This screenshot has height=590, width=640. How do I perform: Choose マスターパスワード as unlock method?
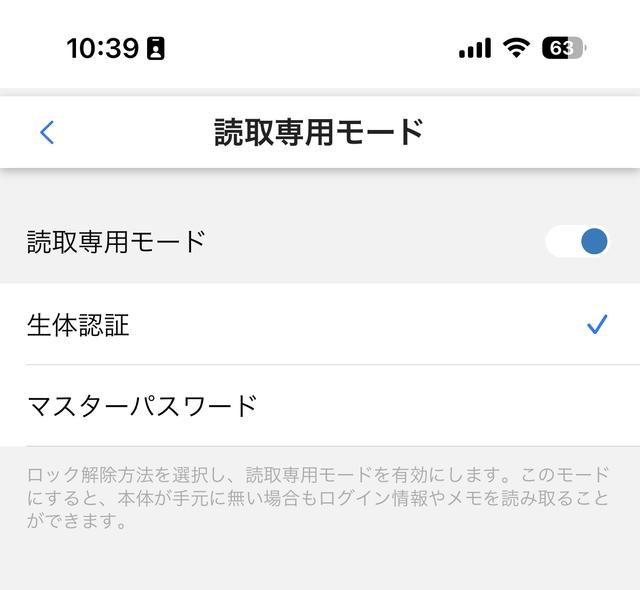tap(320, 406)
